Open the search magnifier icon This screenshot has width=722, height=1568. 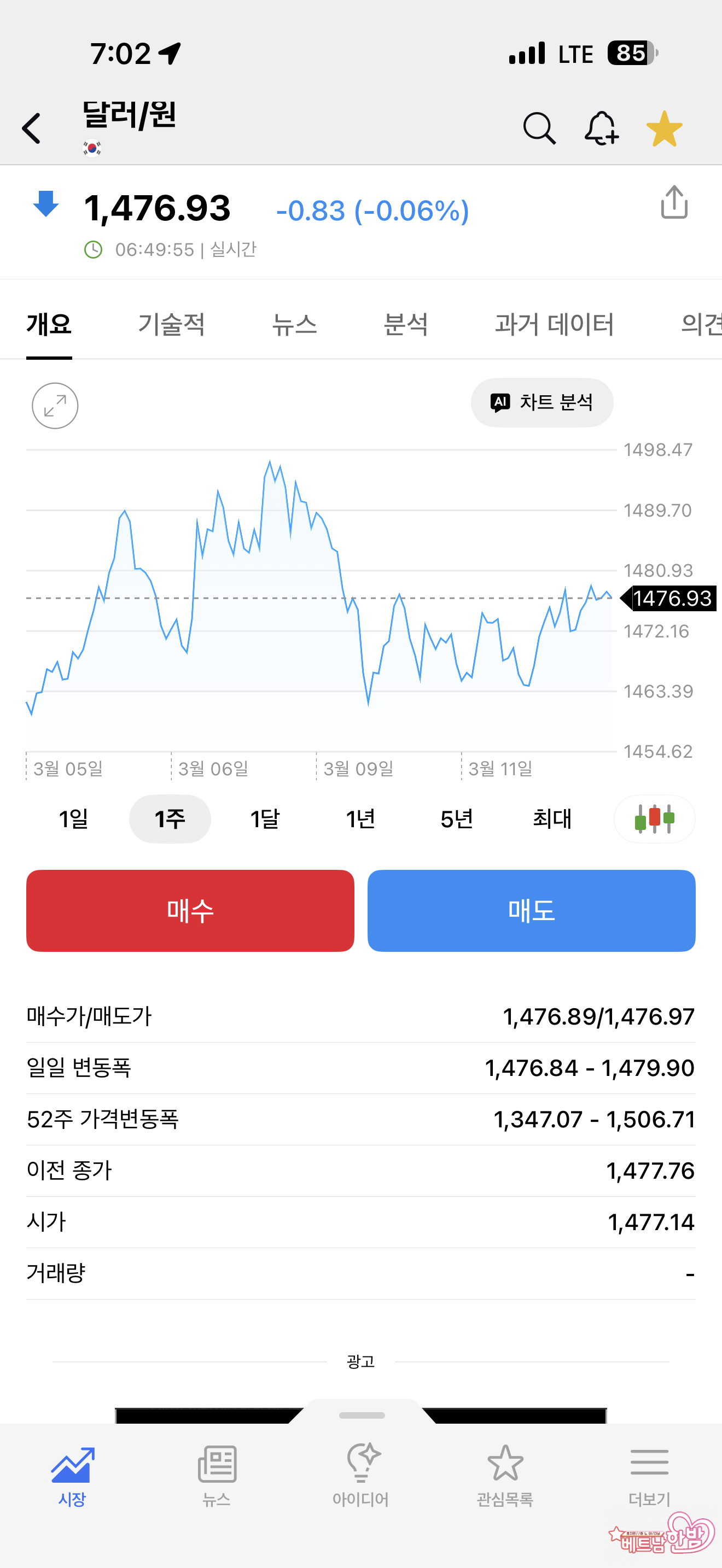click(x=539, y=128)
